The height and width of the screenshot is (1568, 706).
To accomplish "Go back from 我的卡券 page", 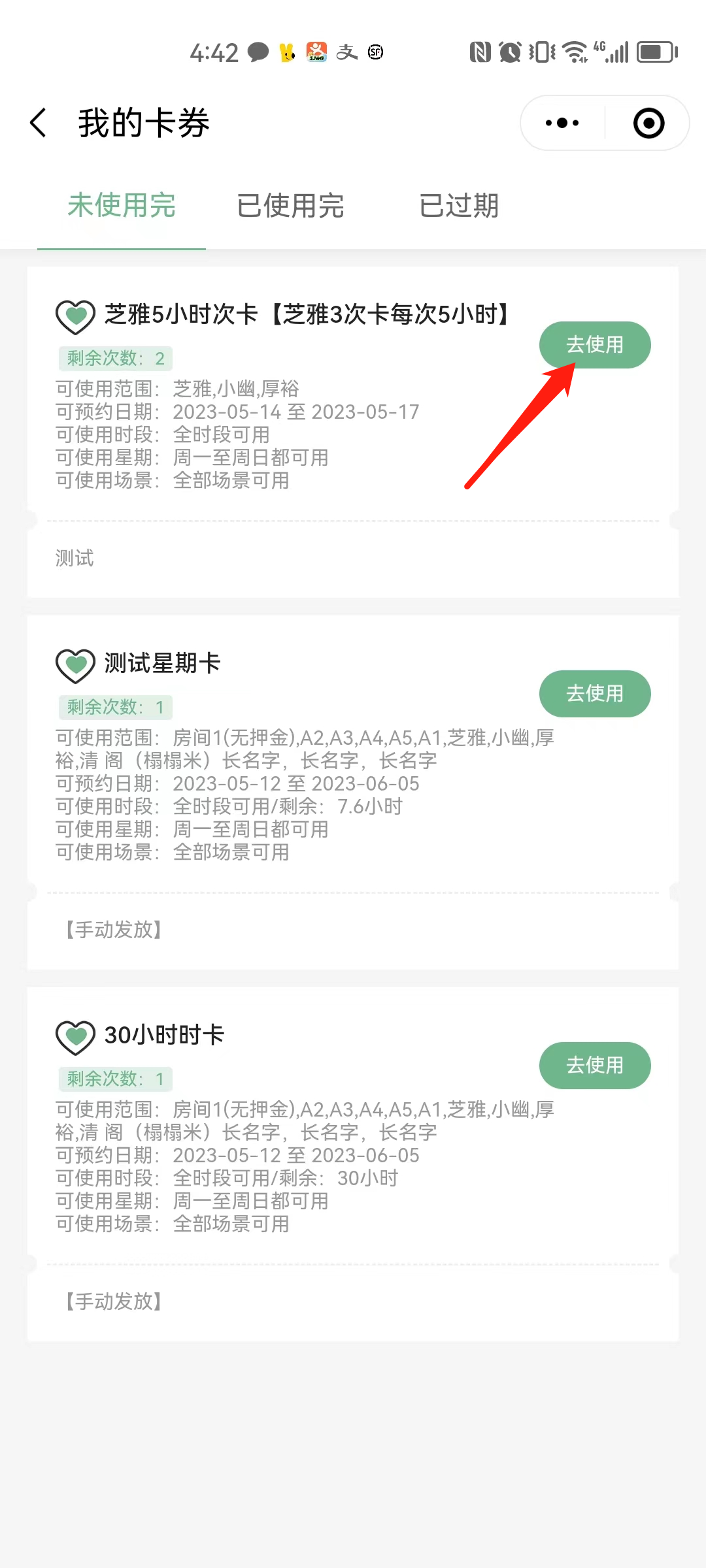I will coord(39,123).
